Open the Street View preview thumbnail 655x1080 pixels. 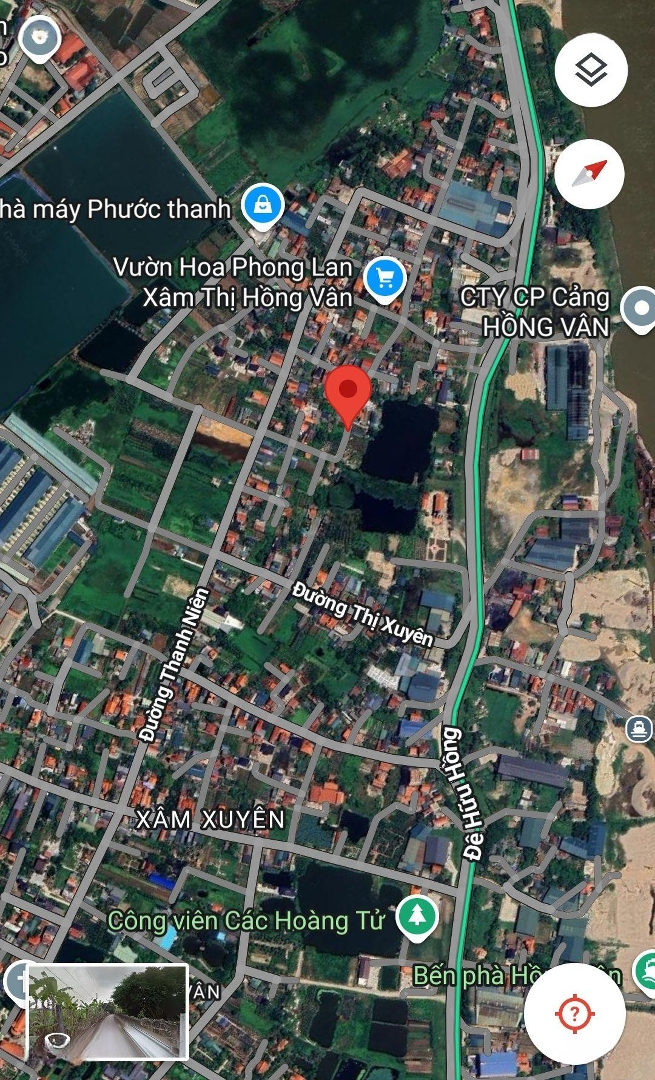click(107, 1012)
